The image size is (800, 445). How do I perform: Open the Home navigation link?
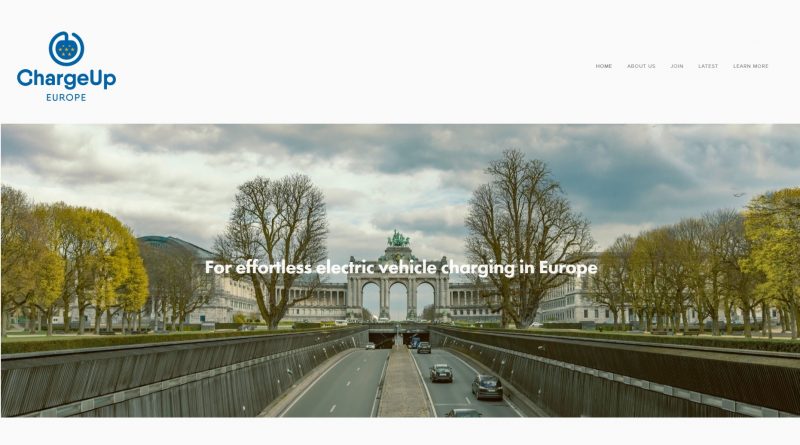click(x=604, y=66)
